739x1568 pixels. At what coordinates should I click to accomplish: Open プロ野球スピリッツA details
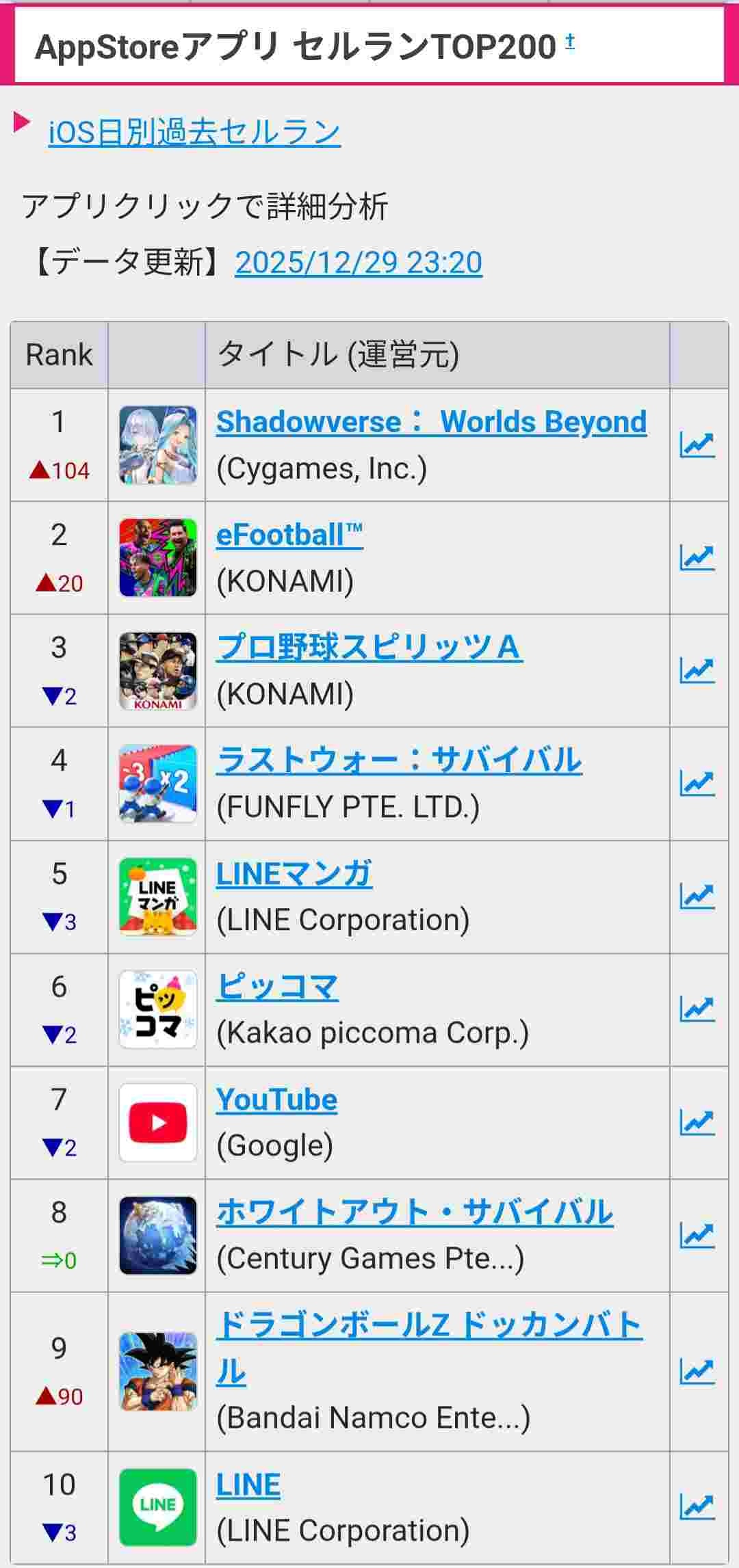point(369,648)
